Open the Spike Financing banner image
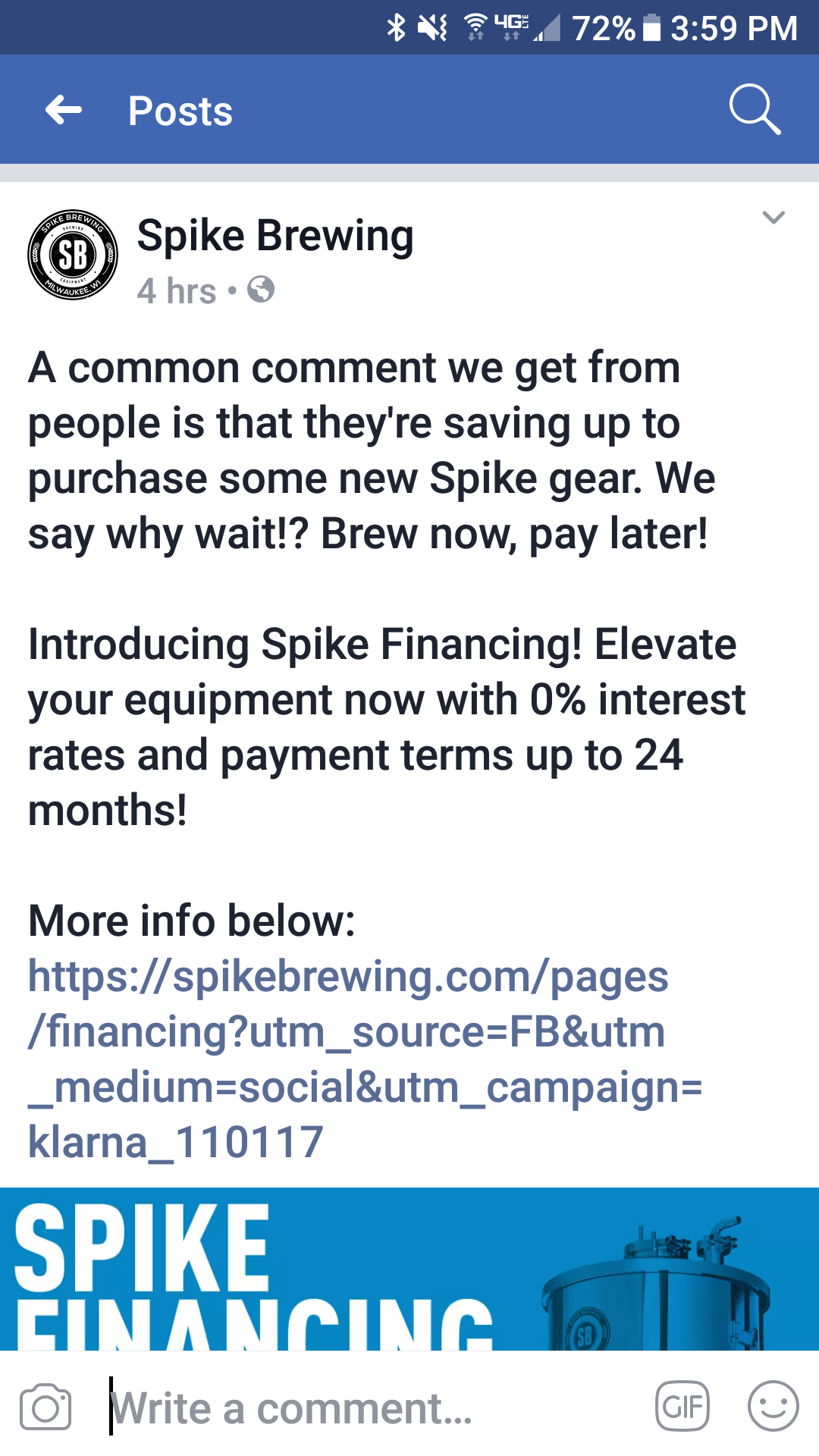Screen dimensions: 819x1456 409,1269
